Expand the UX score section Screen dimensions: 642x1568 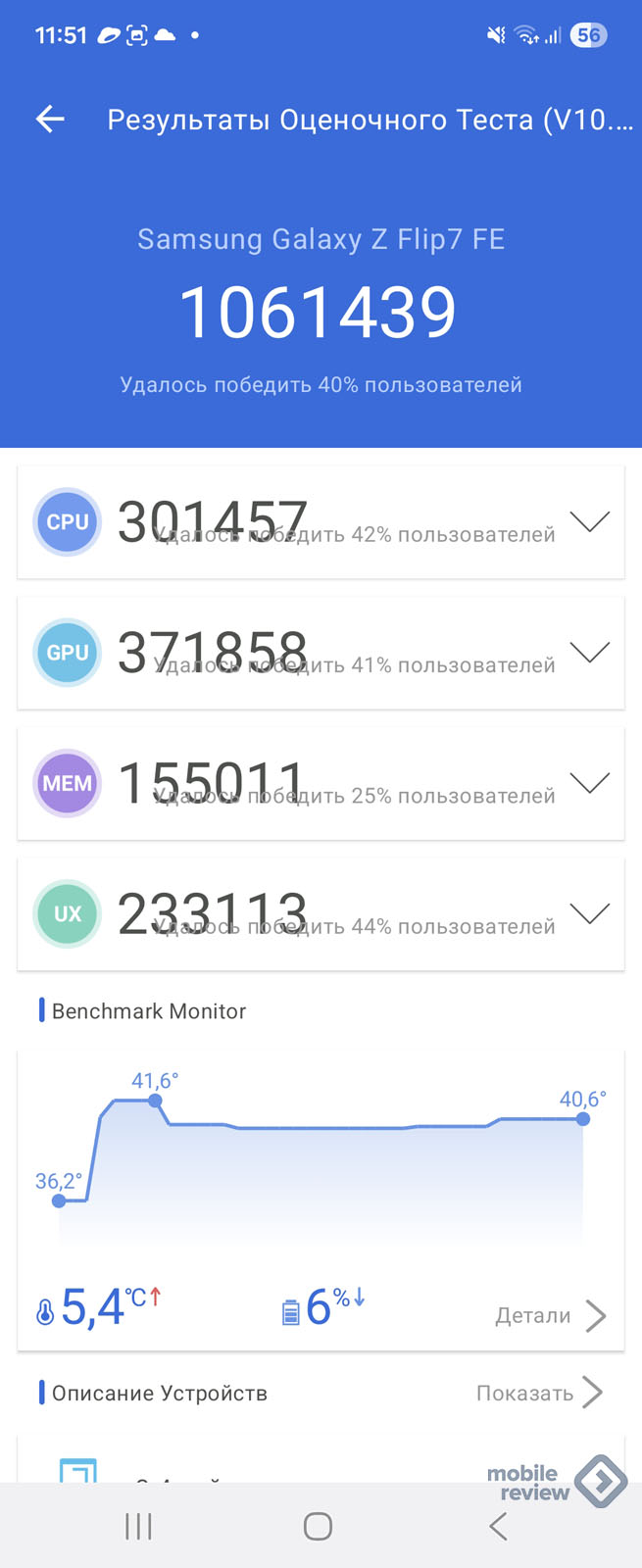tap(589, 913)
